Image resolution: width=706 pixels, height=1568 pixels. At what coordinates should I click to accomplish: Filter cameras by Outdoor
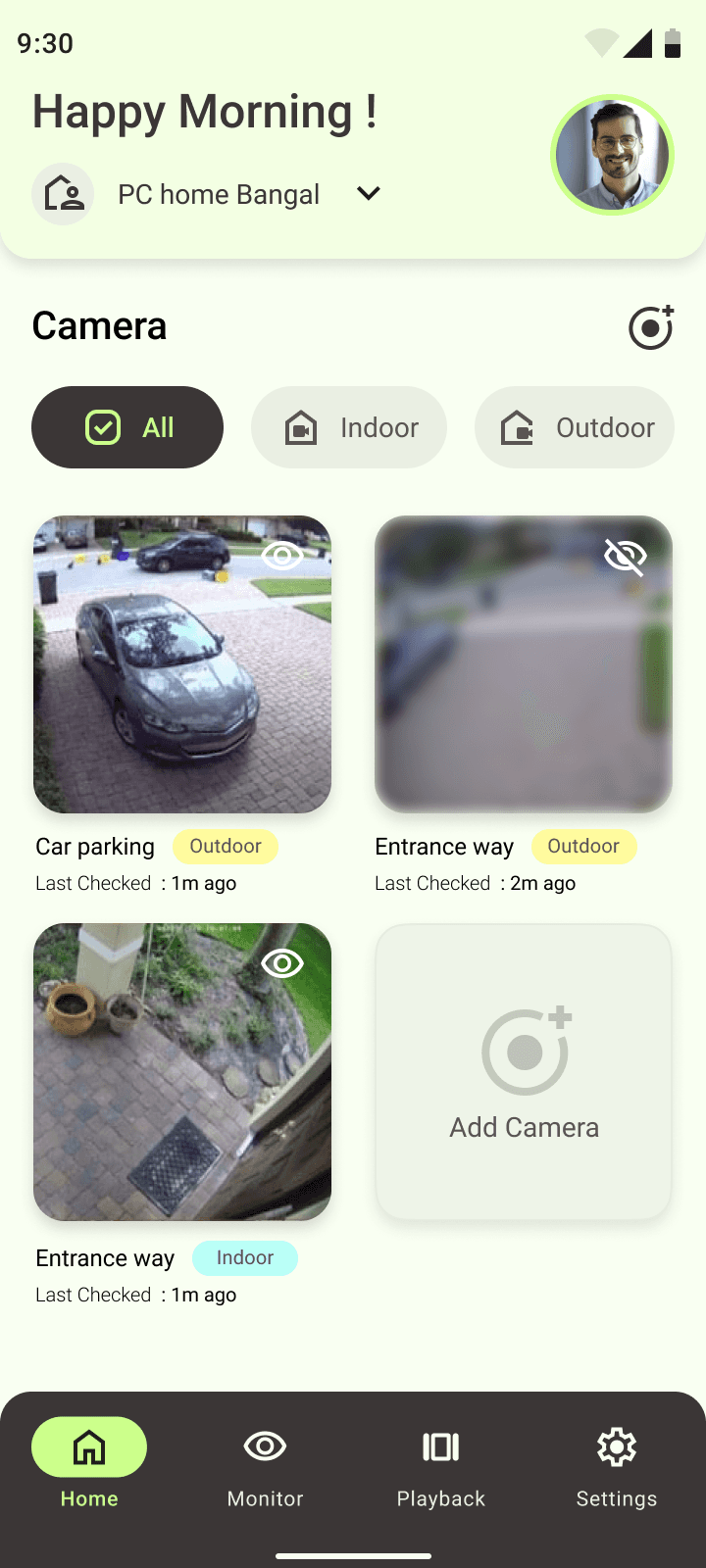tap(575, 427)
